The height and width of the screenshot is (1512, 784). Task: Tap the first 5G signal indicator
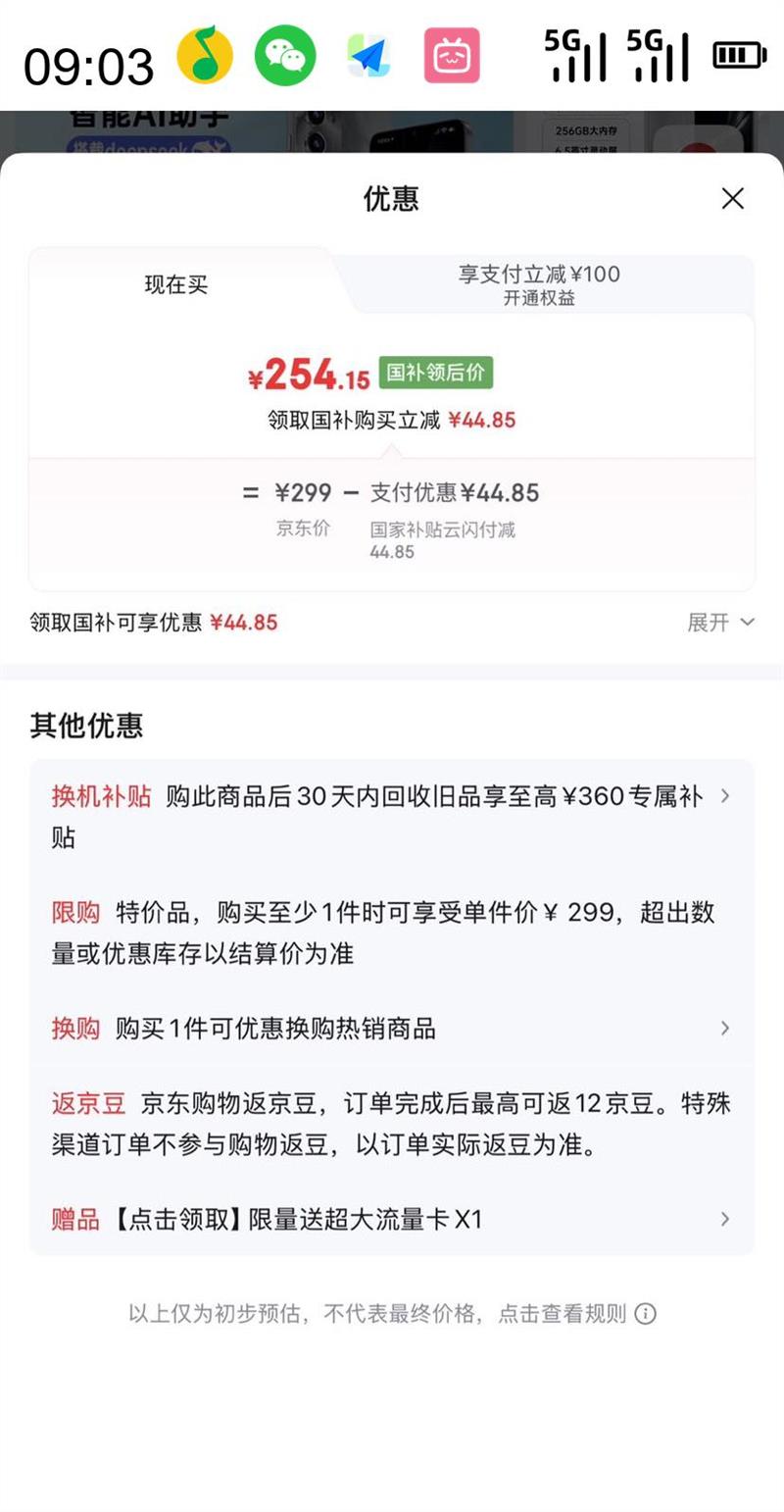(x=576, y=56)
